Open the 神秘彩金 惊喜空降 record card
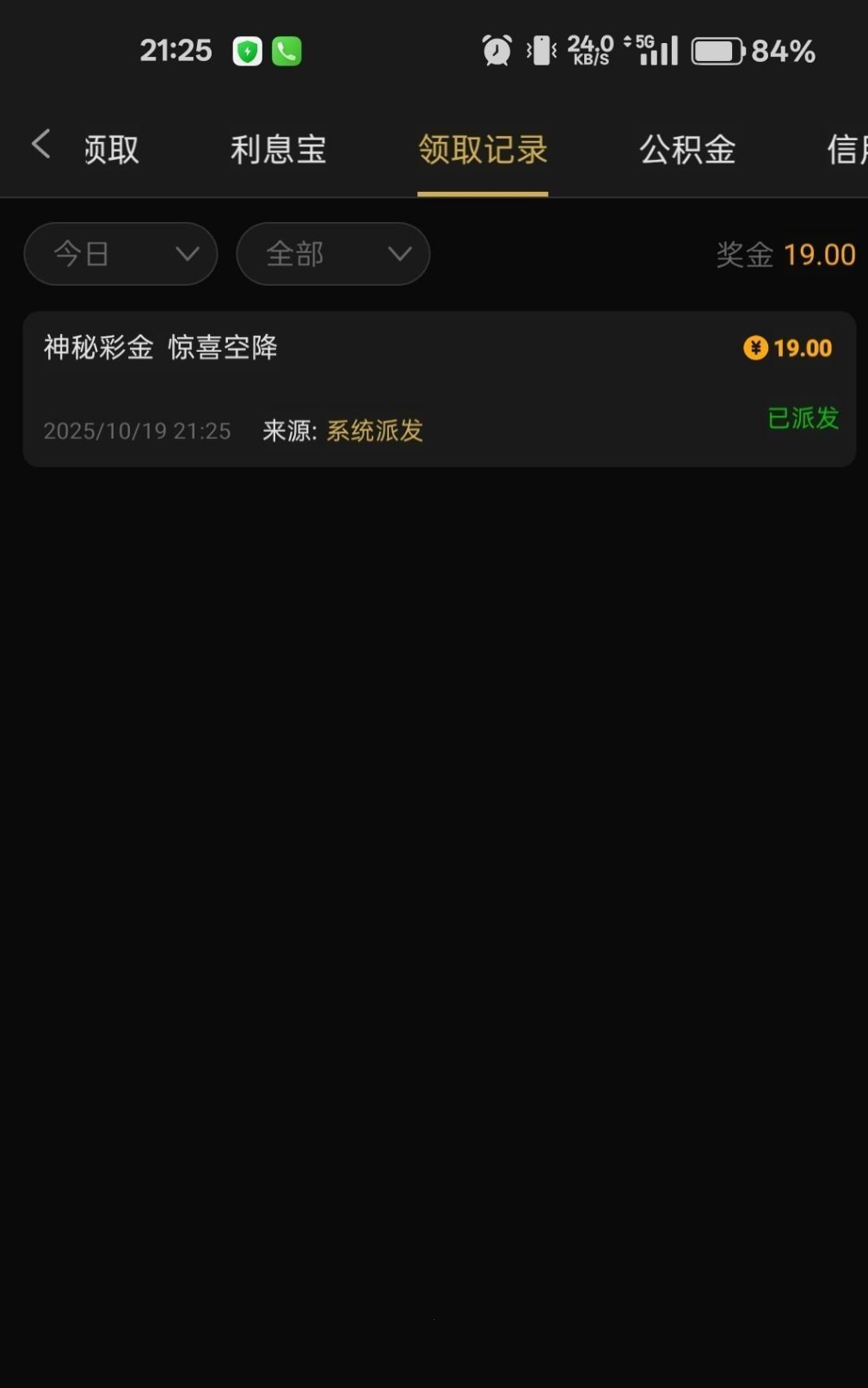The height and width of the screenshot is (1388, 868). tap(439, 389)
